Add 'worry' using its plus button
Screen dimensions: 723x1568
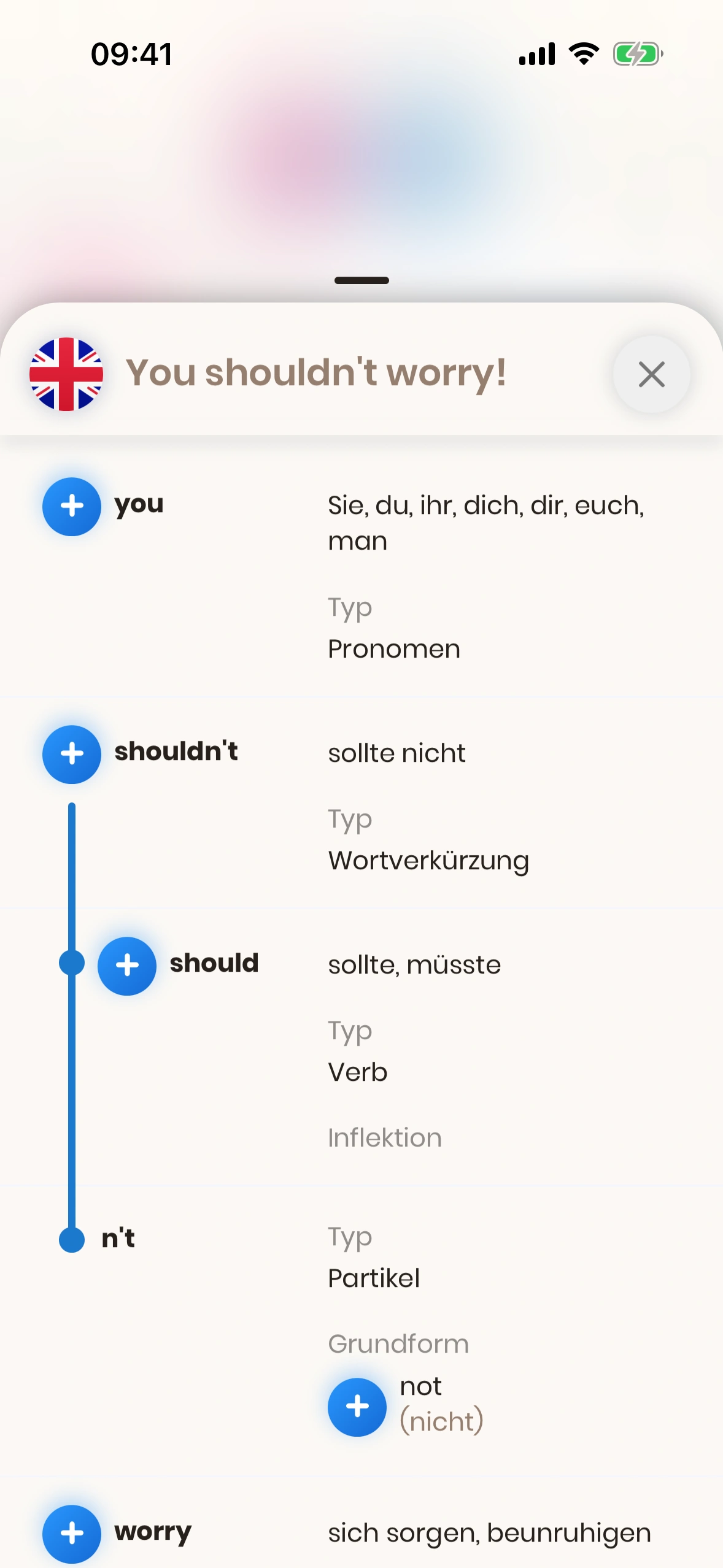[x=72, y=1533]
